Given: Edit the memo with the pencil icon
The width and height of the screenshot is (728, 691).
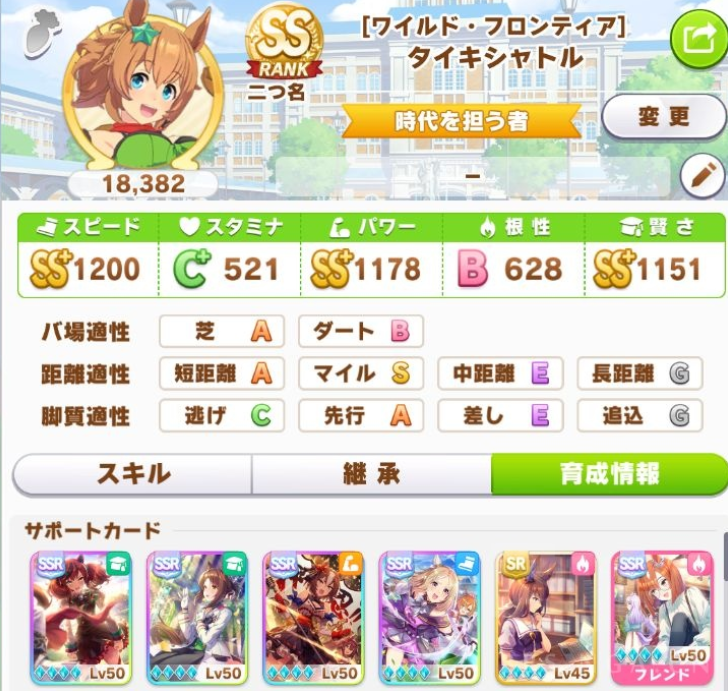Looking at the screenshot, I should click(701, 177).
